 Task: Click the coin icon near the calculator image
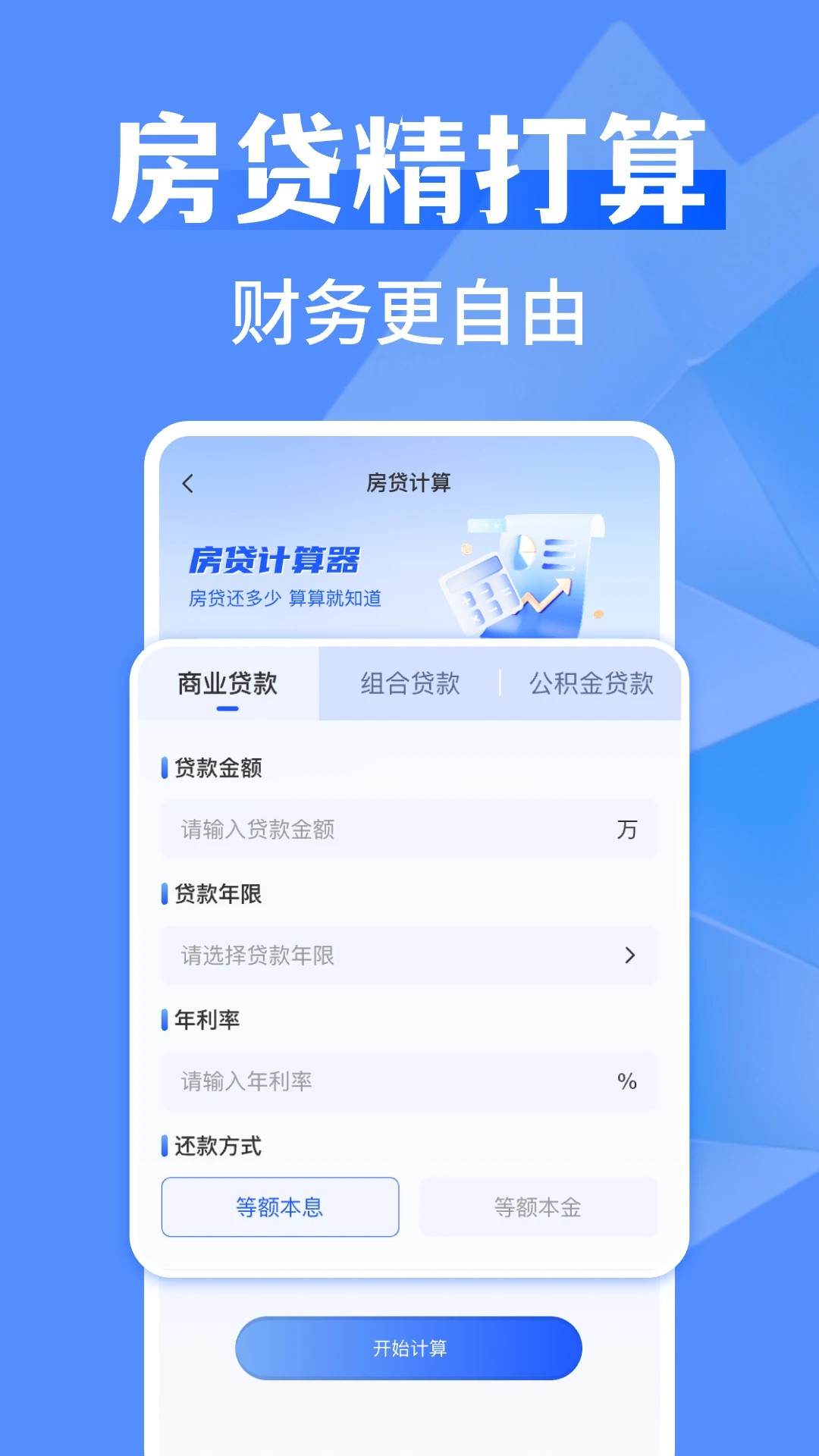click(466, 550)
